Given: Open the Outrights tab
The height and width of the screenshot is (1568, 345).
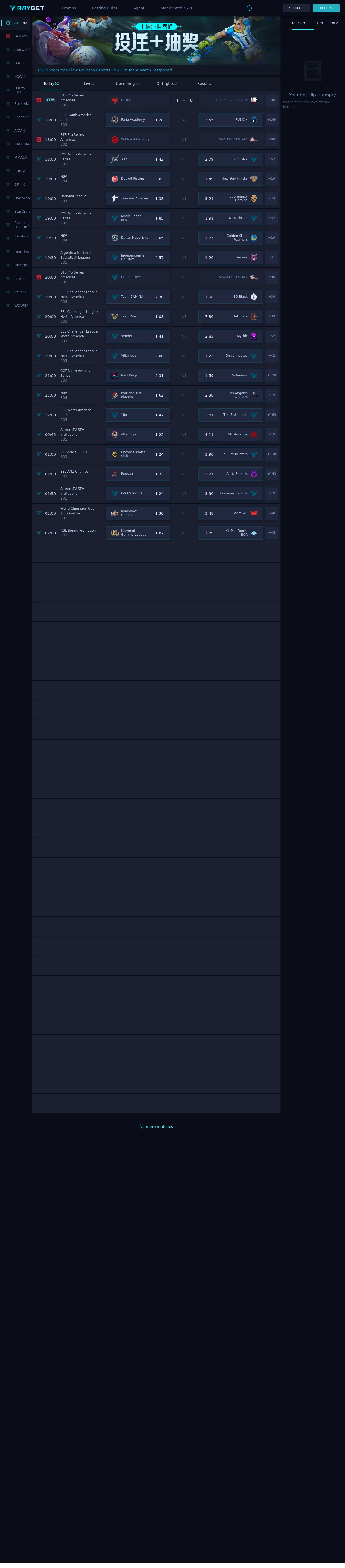Looking at the screenshot, I should (165, 83).
